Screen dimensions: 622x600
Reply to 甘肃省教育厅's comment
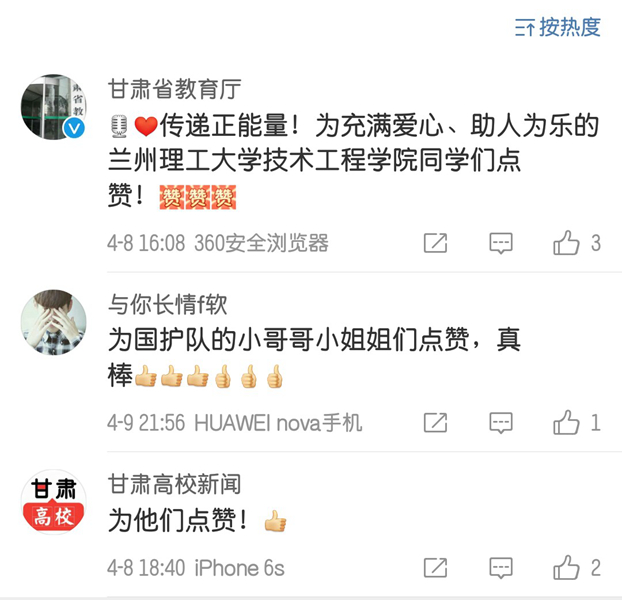(x=500, y=243)
